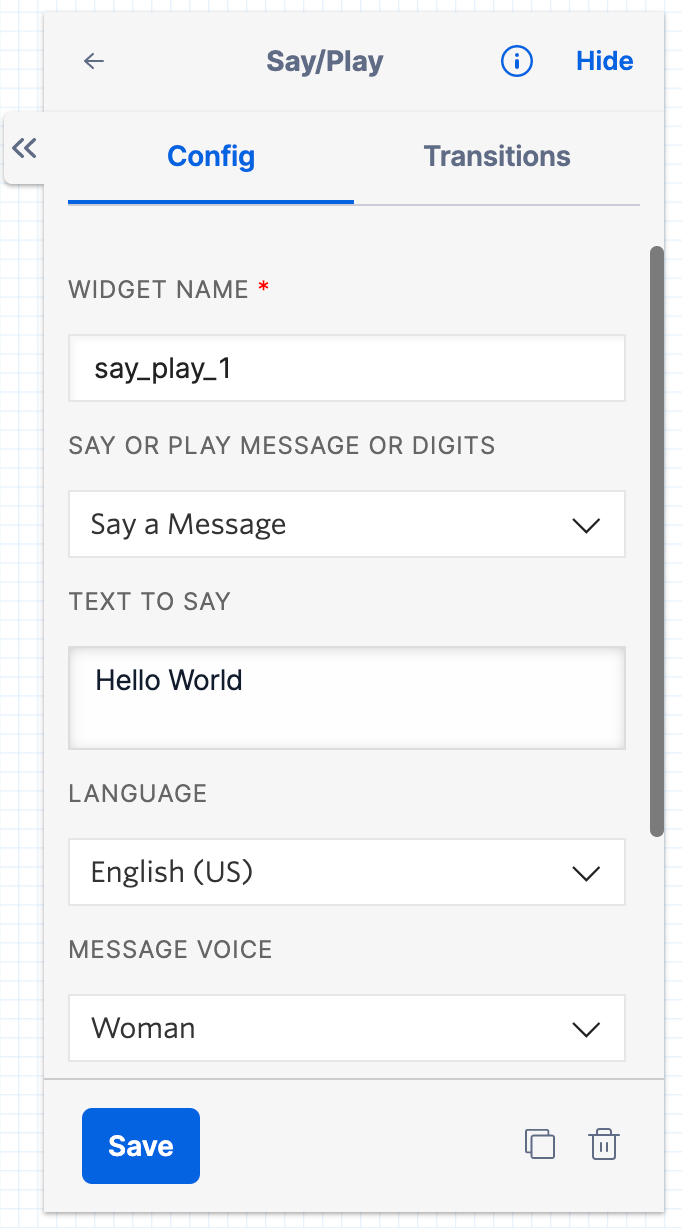The height and width of the screenshot is (1228, 682).
Task: Choose a different Message Voice
Action: (x=347, y=1028)
